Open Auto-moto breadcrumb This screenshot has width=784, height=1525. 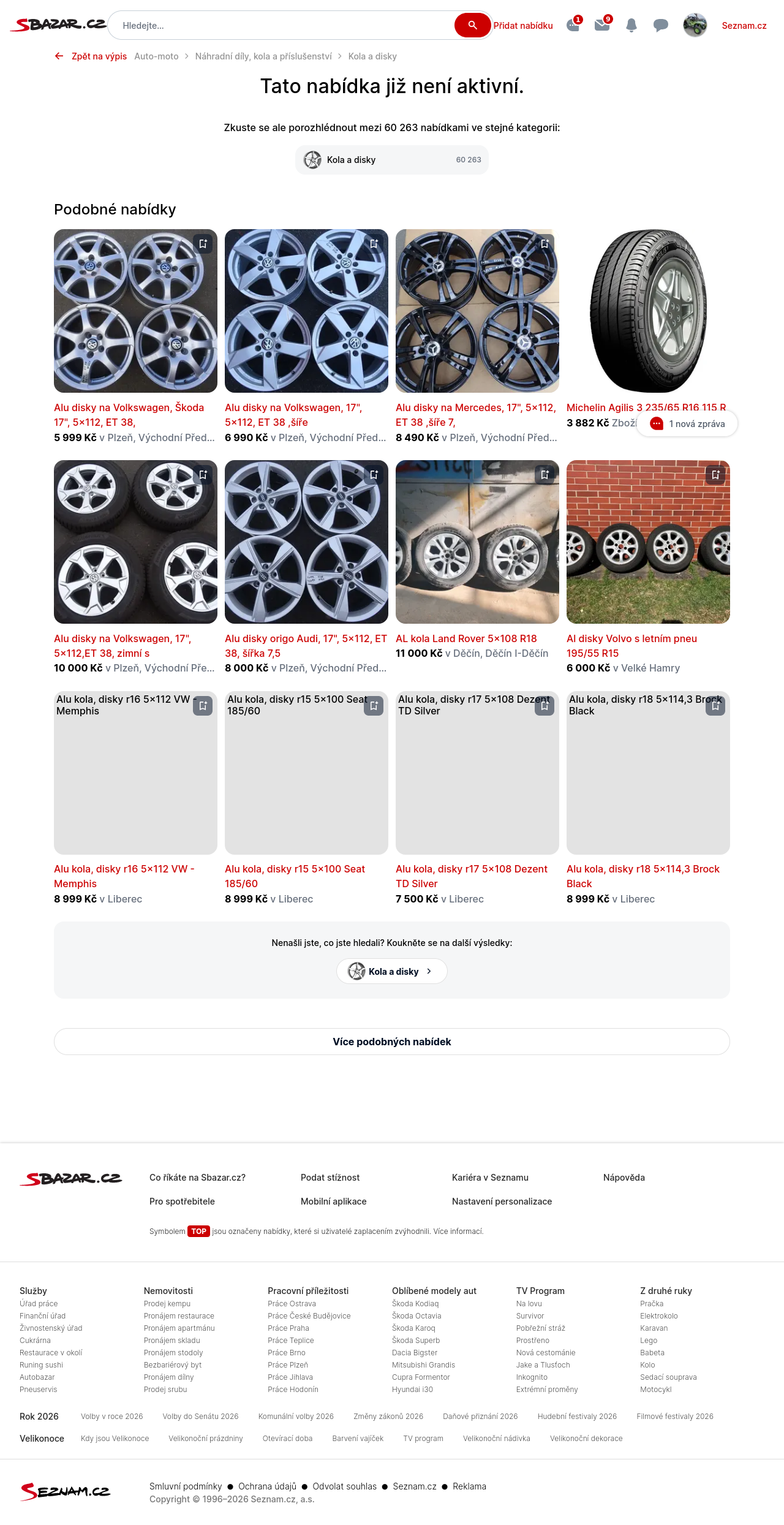(x=156, y=56)
